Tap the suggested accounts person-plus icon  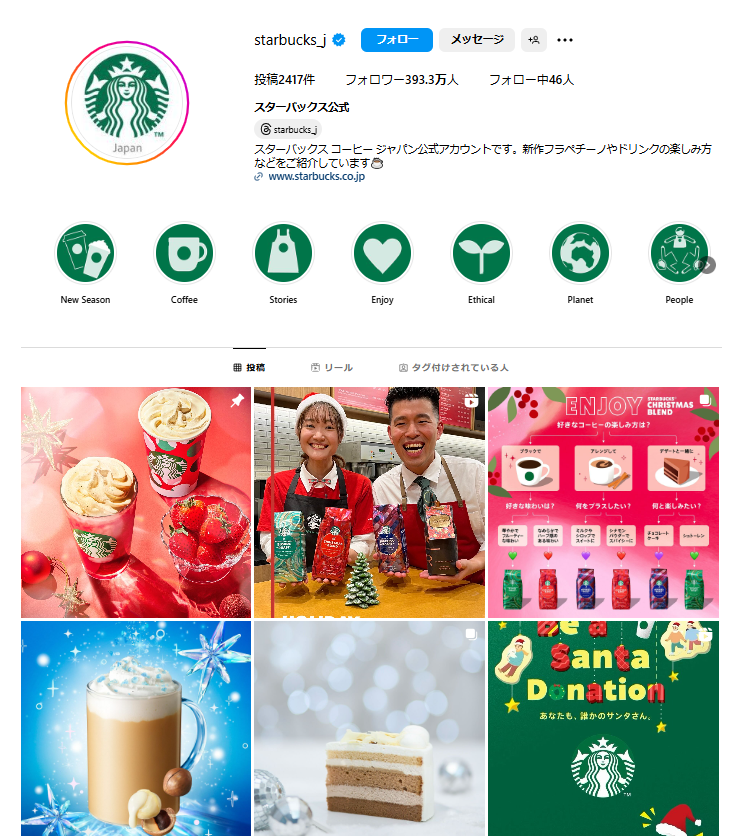tap(534, 40)
